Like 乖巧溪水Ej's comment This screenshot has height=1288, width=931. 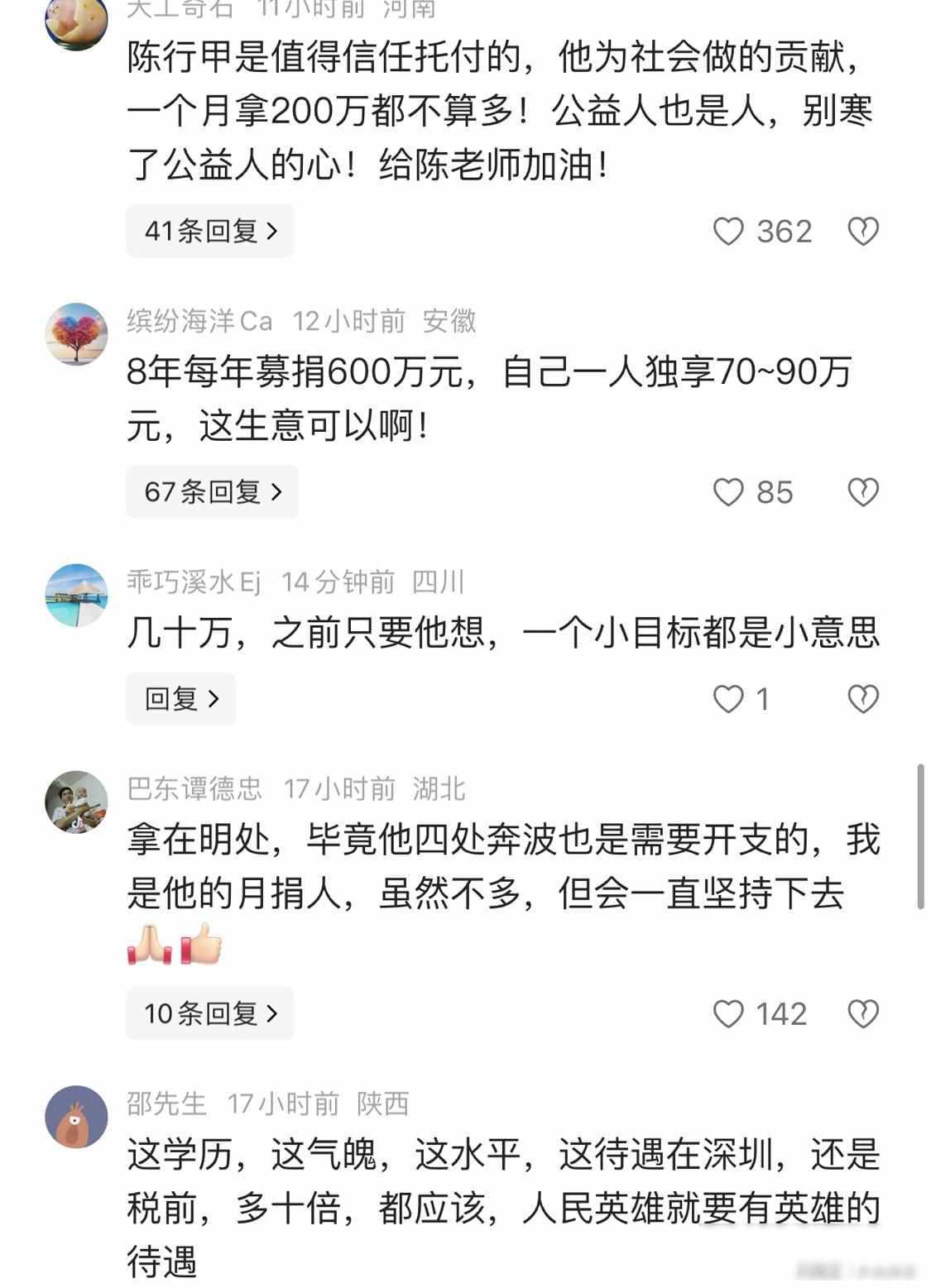tap(728, 700)
